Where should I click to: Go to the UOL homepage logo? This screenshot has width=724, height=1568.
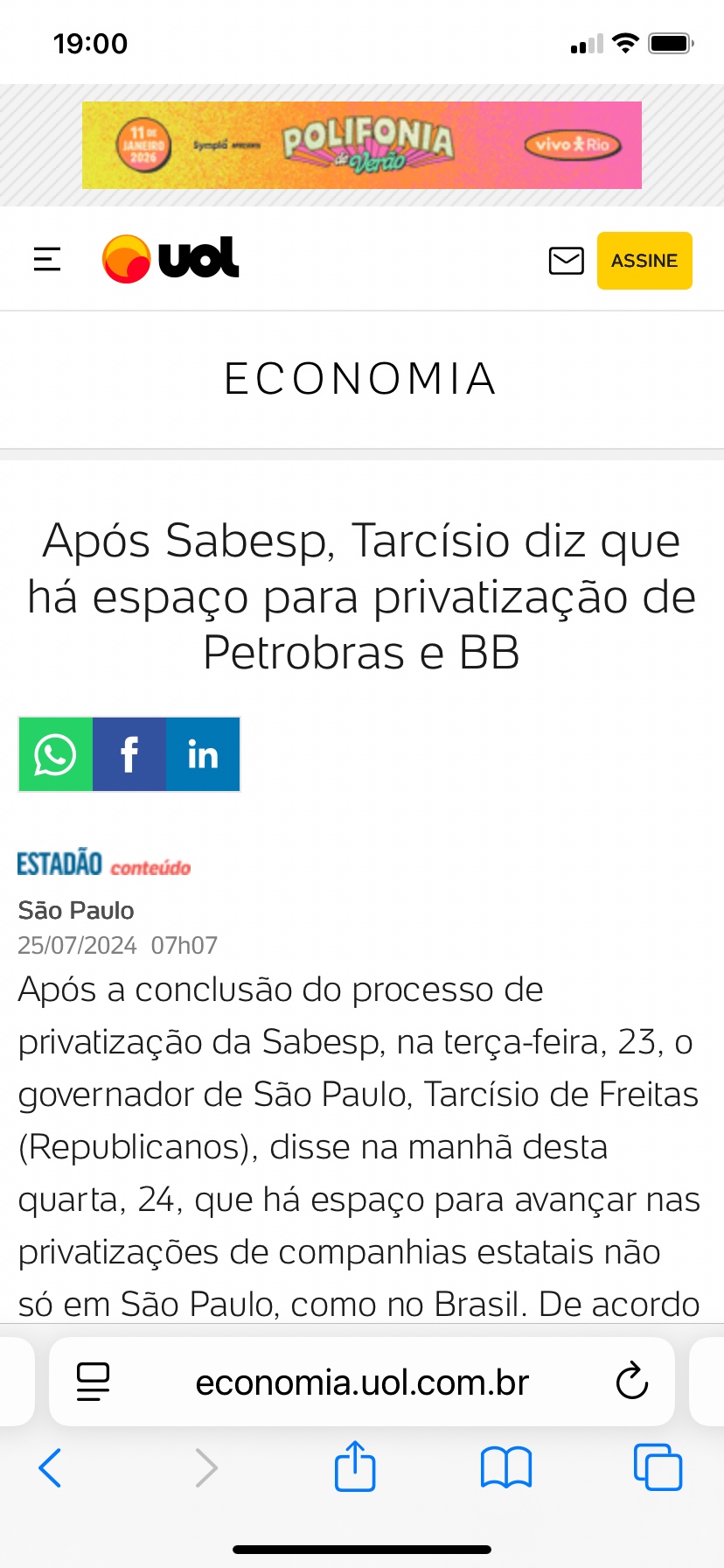[x=171, y=259]
